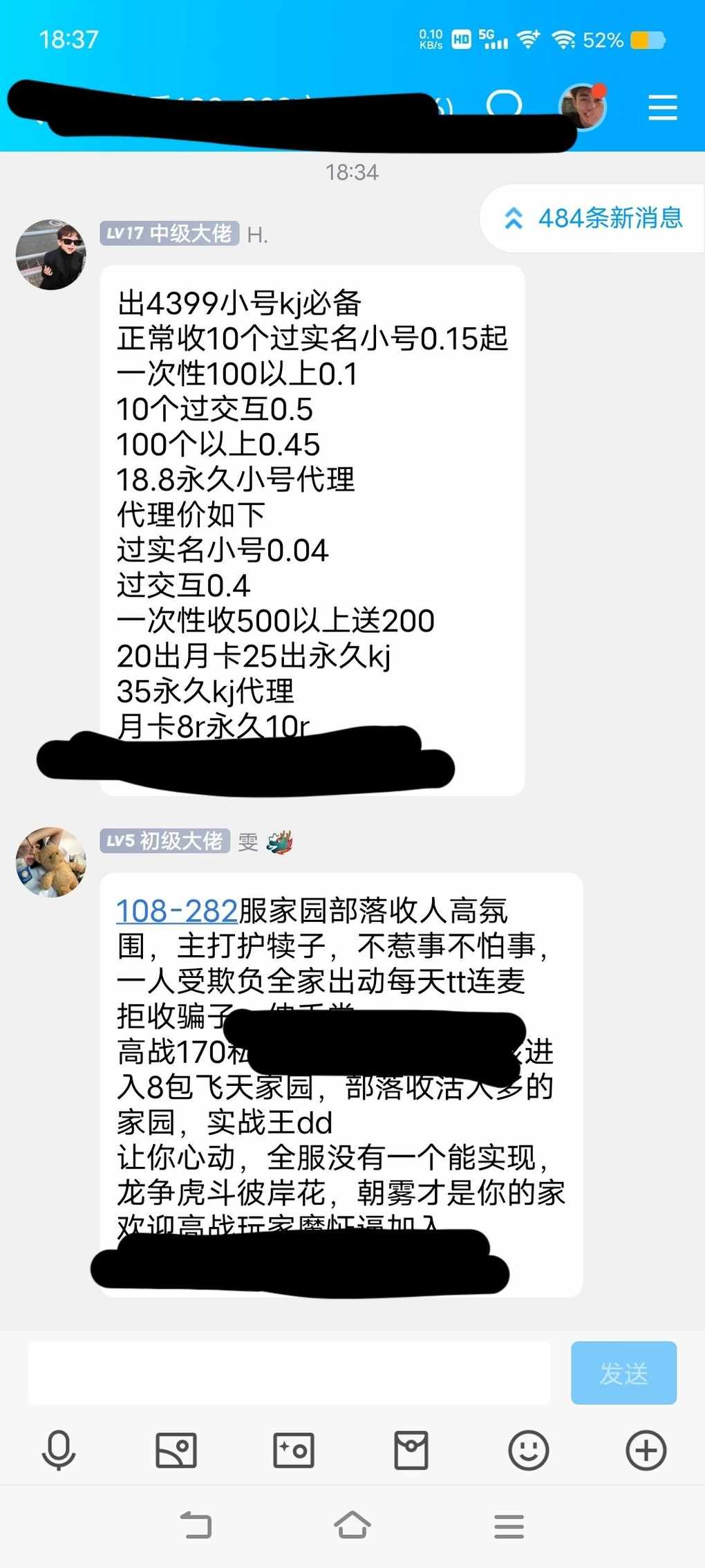Image resolution: width=705 pixels, height=1568 pixels.
Task: Open the emoji picker
Action: [529, 1450]
